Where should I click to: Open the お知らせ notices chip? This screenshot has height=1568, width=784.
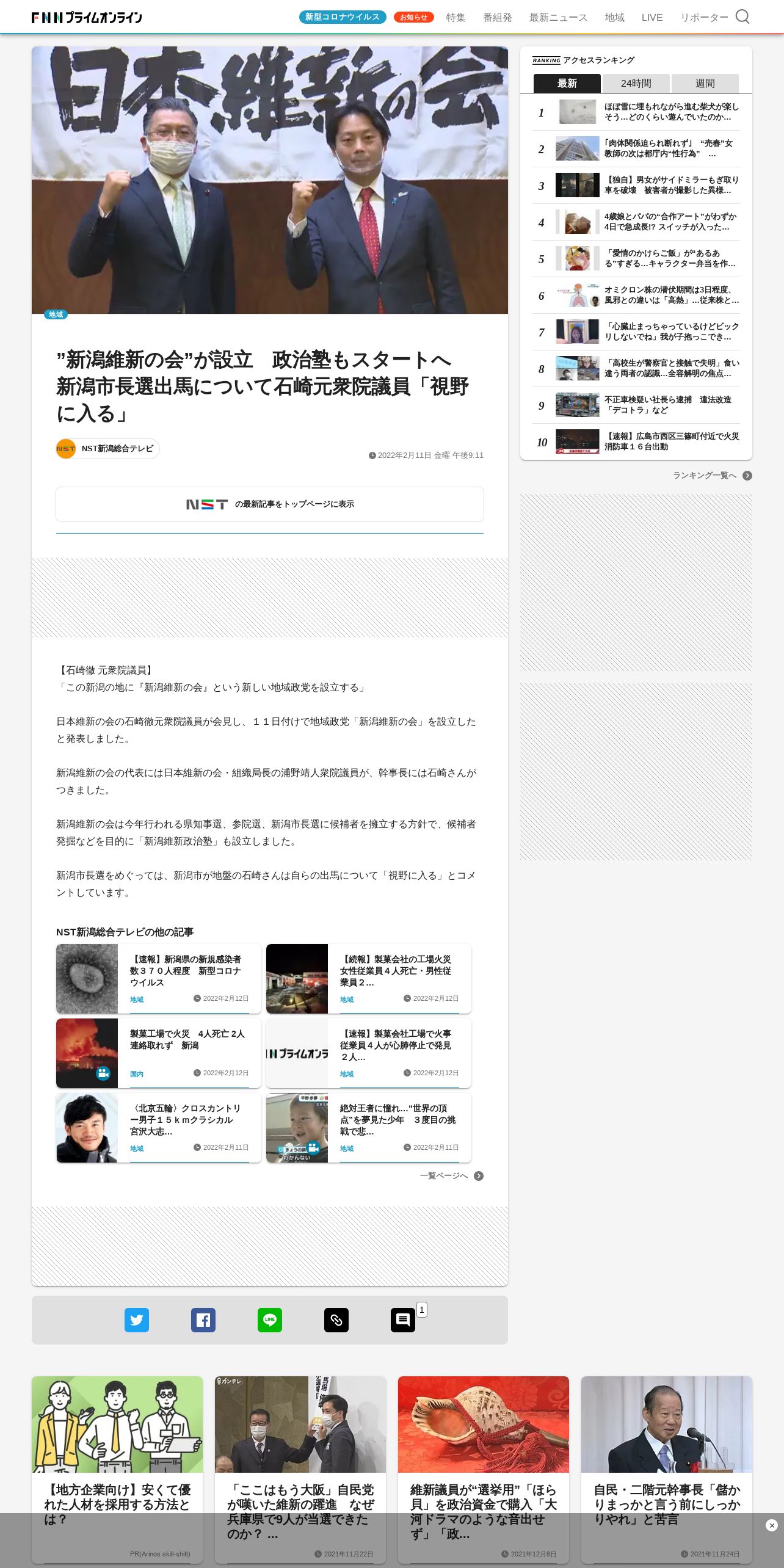coord(413,17)
